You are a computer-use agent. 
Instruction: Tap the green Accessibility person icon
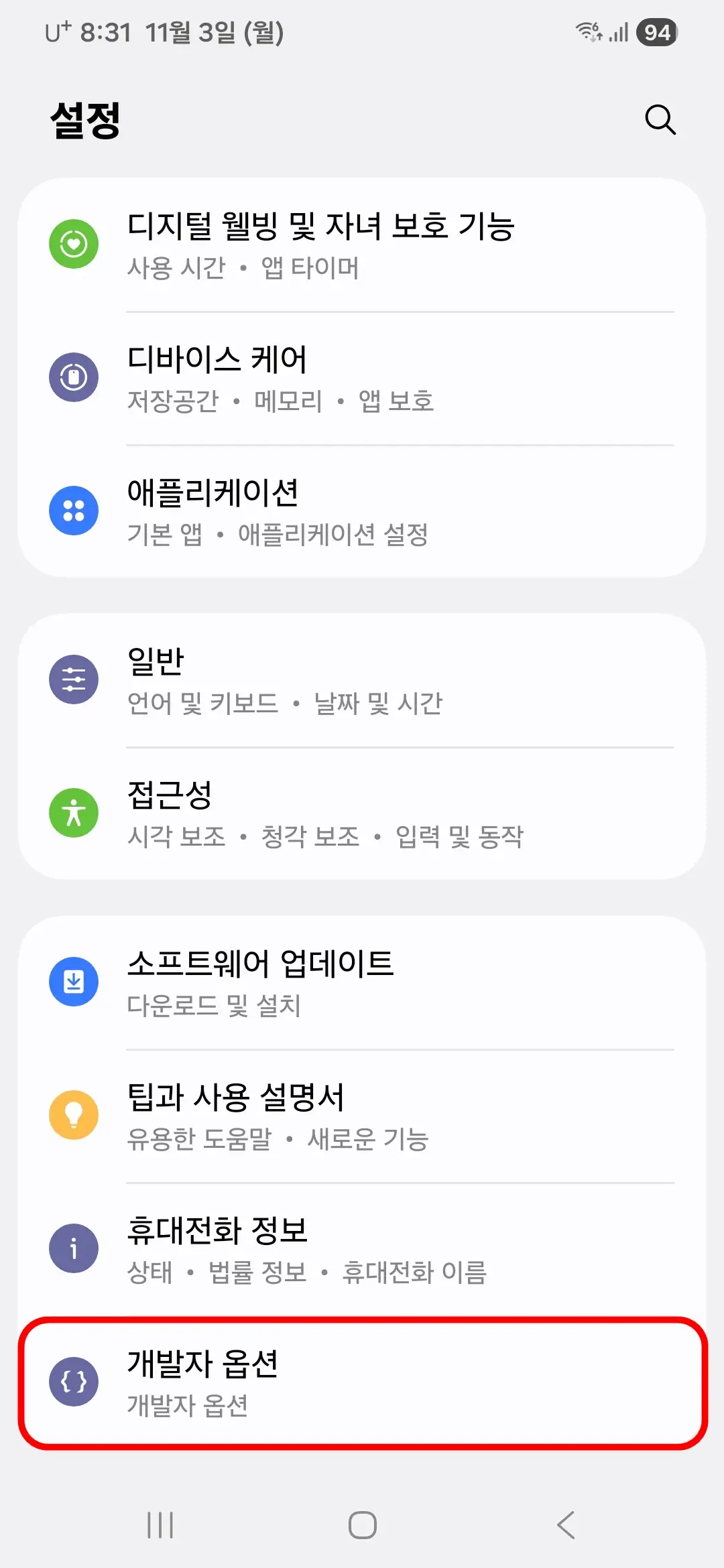[x=74, y=813]
